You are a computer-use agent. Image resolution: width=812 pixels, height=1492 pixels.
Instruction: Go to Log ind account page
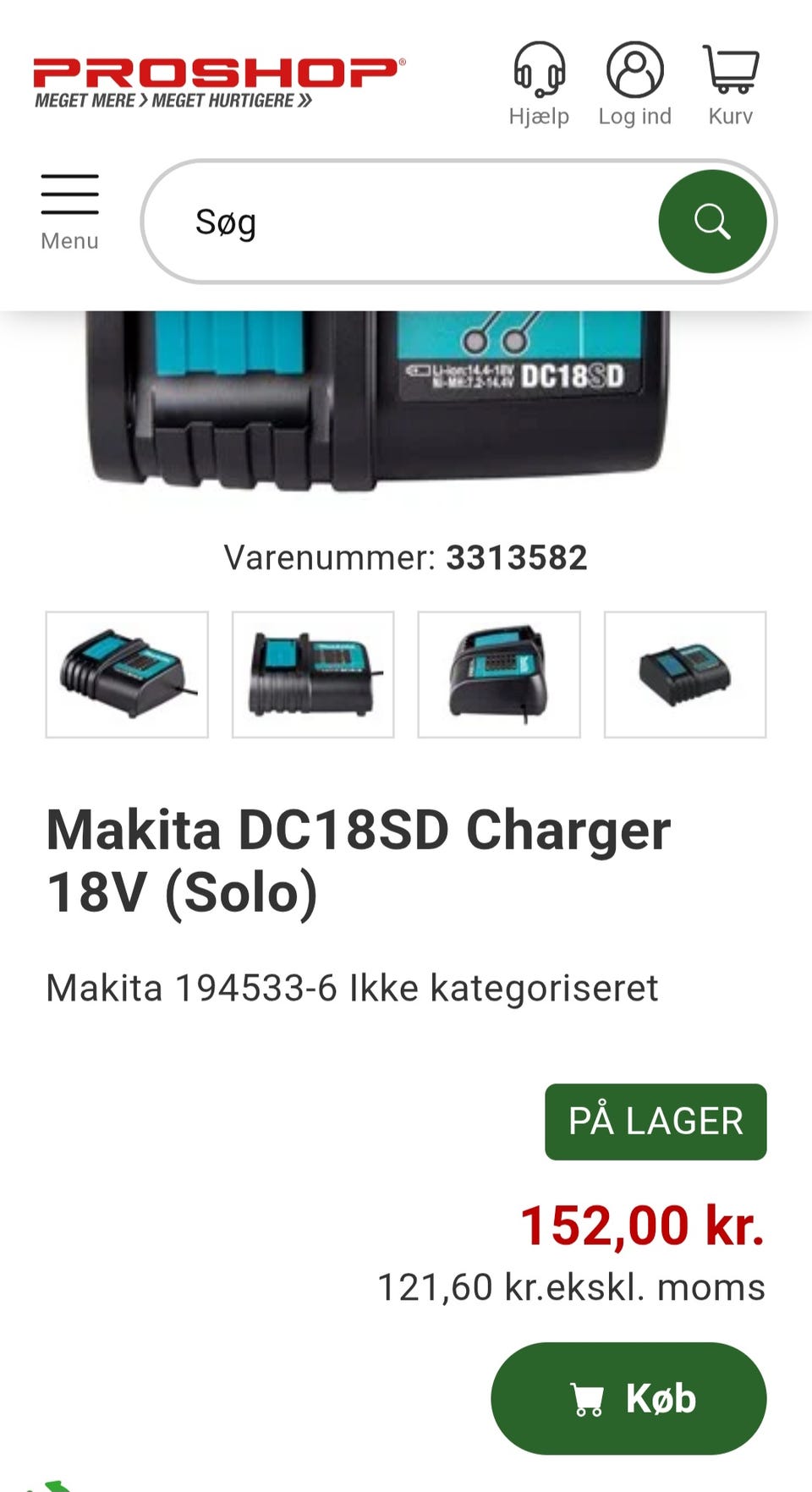click(x=634, y=84)
